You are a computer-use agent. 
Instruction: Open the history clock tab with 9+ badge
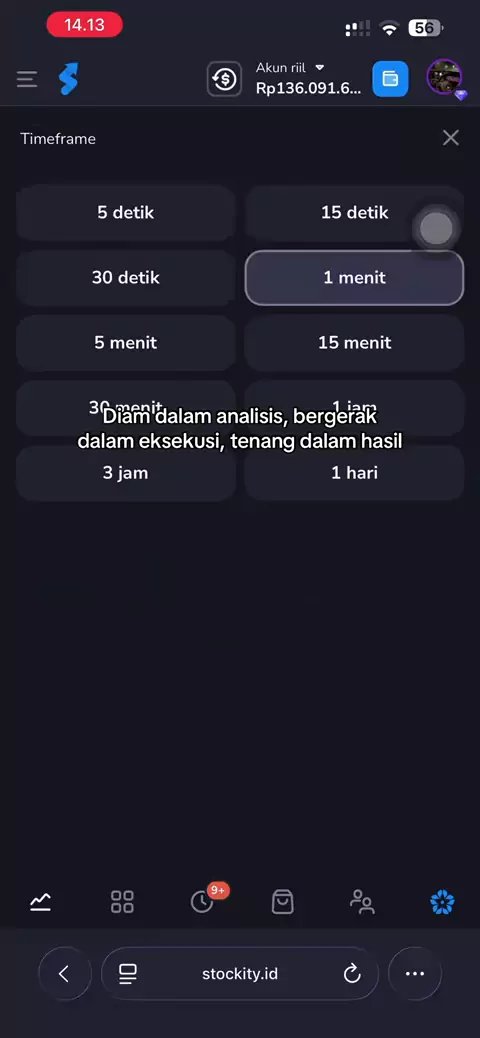(204, 900)
